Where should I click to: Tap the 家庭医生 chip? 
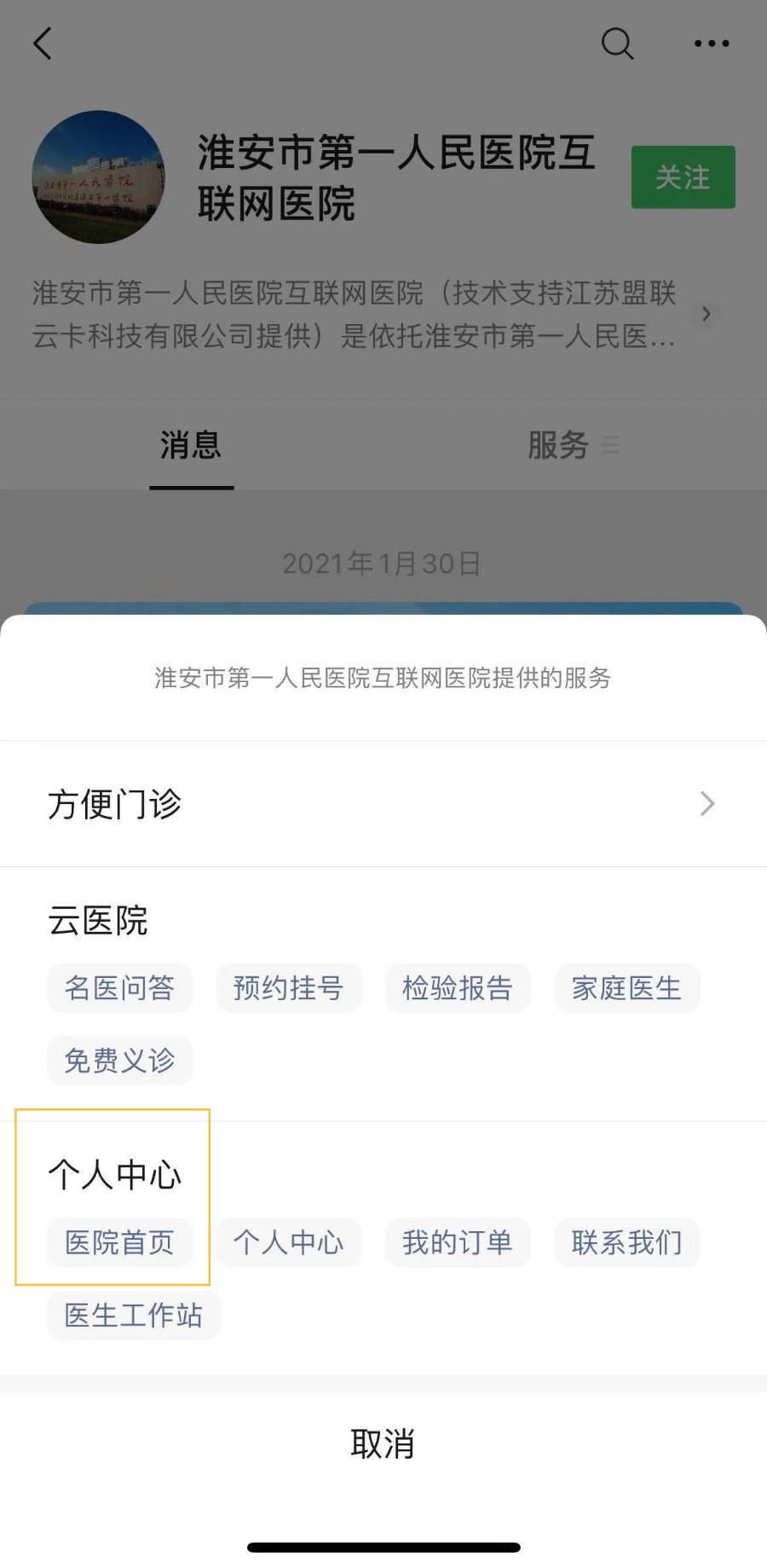(626, 988)
